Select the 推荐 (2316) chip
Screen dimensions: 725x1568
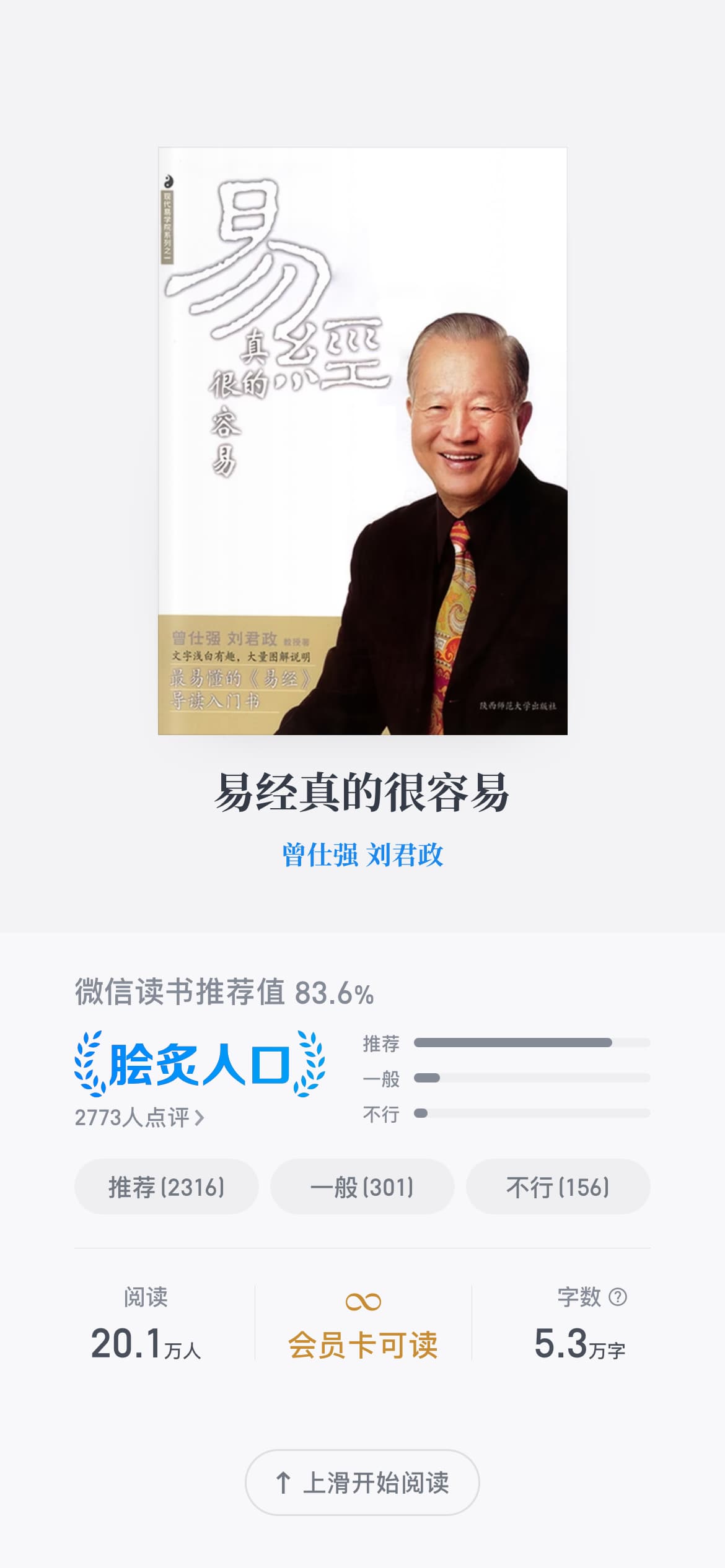(166, 1187)
